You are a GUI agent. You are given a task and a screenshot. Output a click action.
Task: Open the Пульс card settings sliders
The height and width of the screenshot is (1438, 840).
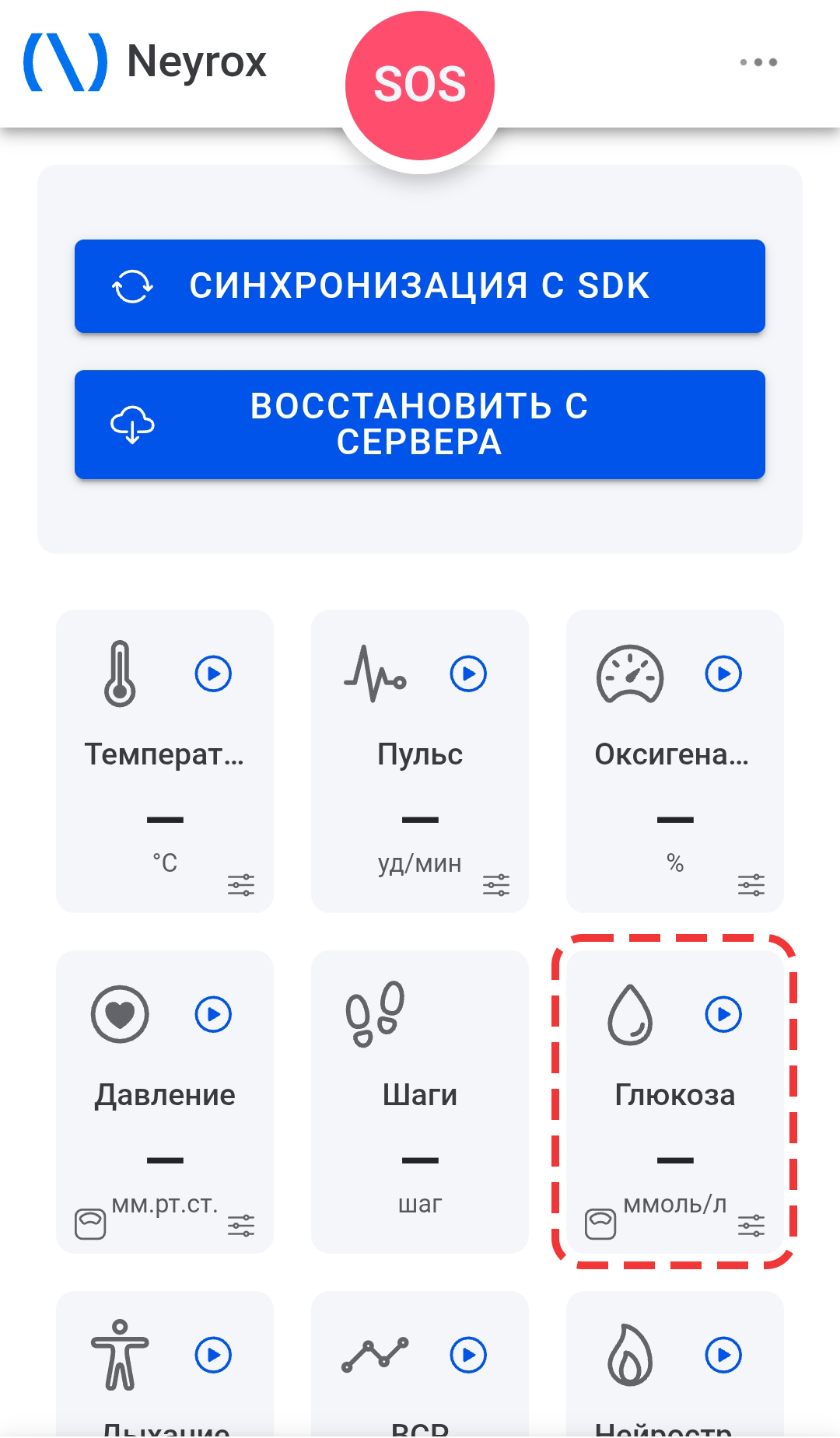click(496, 884)
